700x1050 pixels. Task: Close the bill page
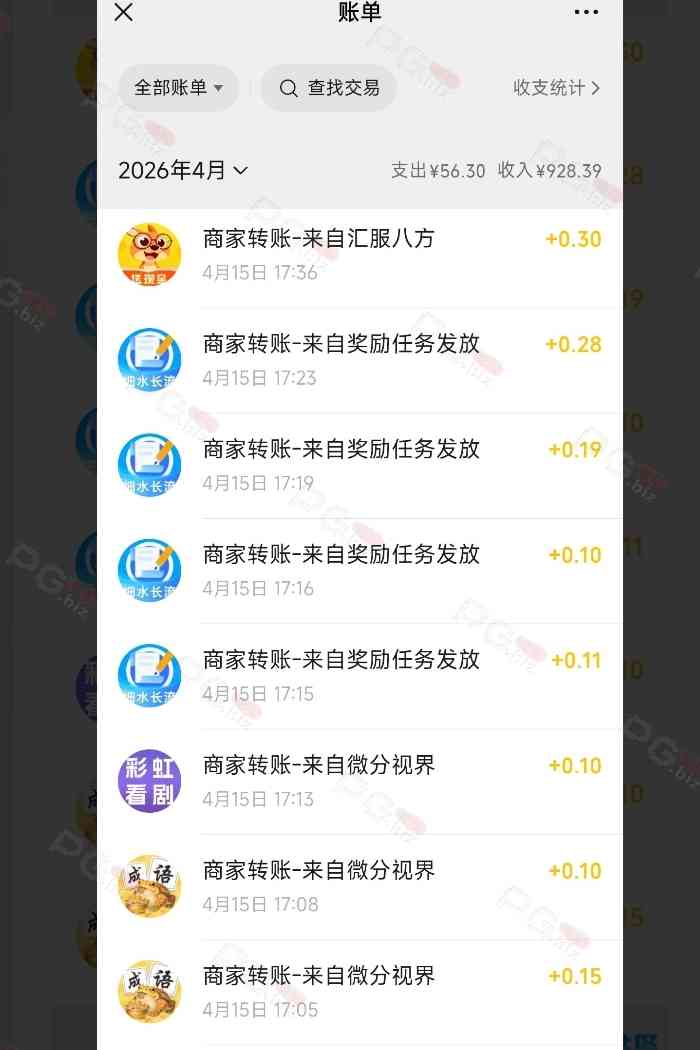click(124, 13)
